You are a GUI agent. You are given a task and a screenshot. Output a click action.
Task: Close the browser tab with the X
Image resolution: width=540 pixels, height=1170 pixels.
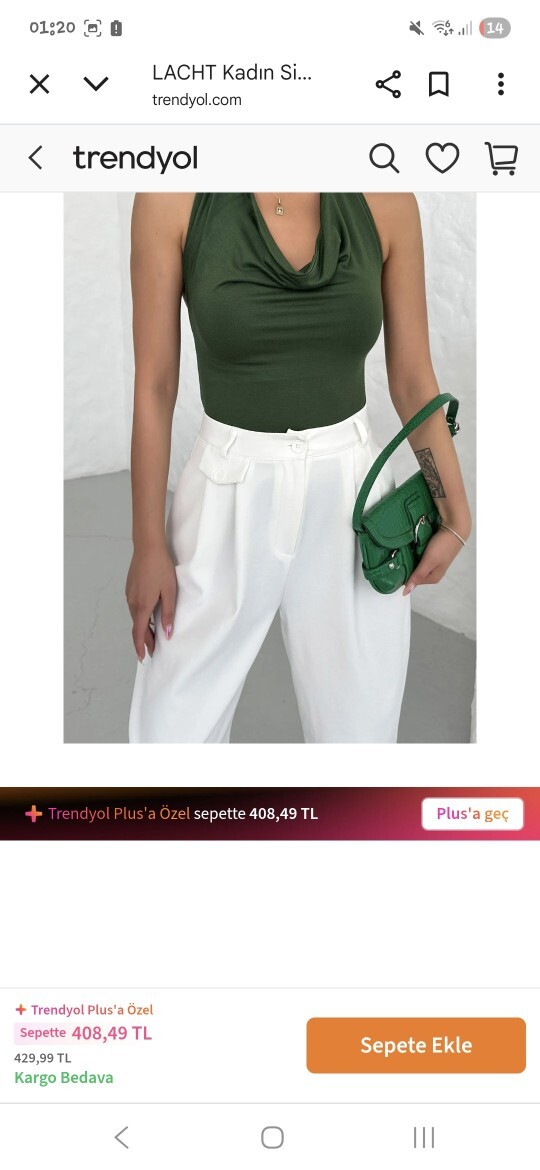[x=39, y=84]
